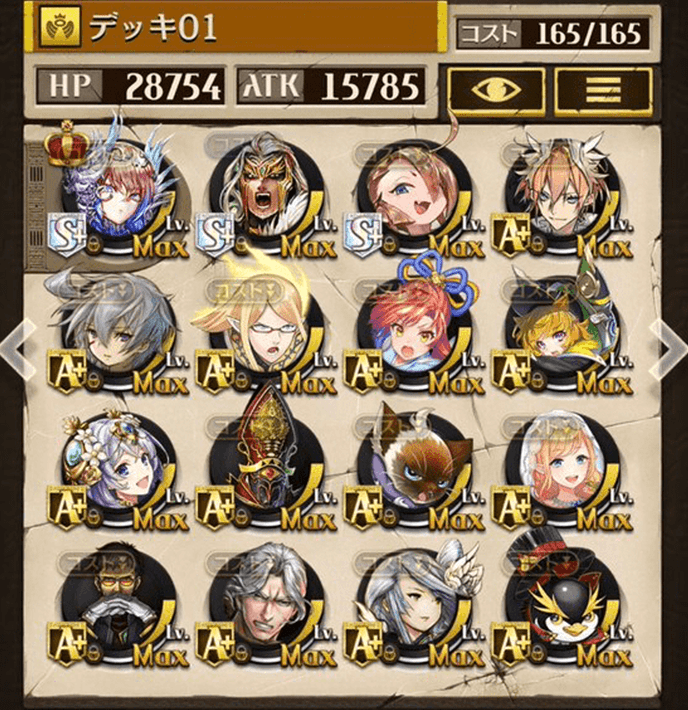This screenshot has height=710, width=688.
Task: Open the three-line list menu button
Action: pos(603,90)
